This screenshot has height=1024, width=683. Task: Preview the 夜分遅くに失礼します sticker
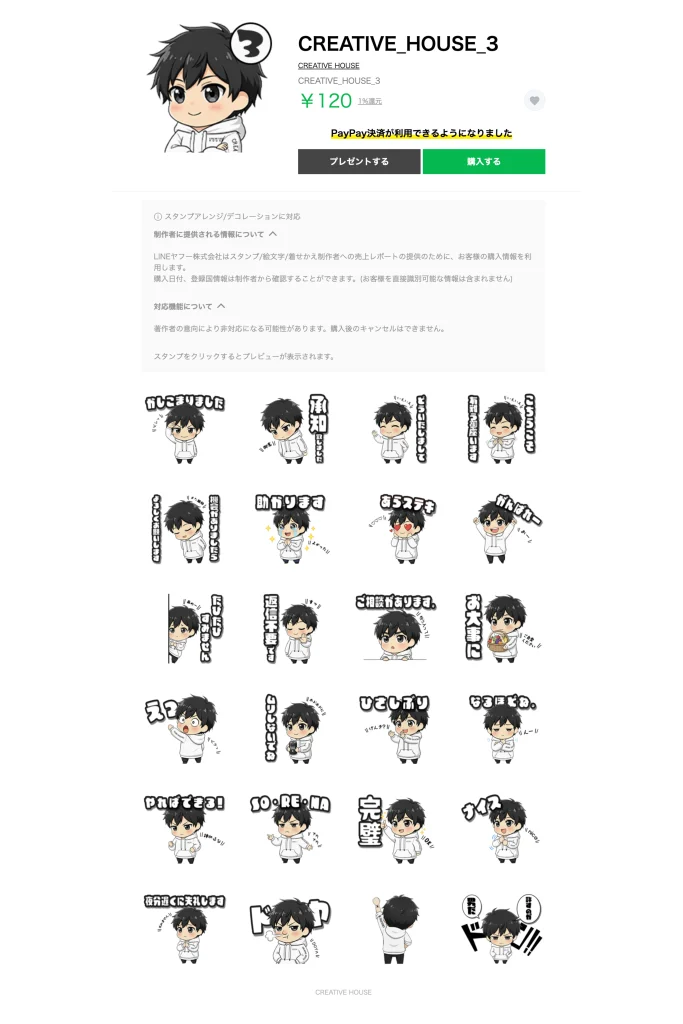pyautogui.click(x=186, y=928)
